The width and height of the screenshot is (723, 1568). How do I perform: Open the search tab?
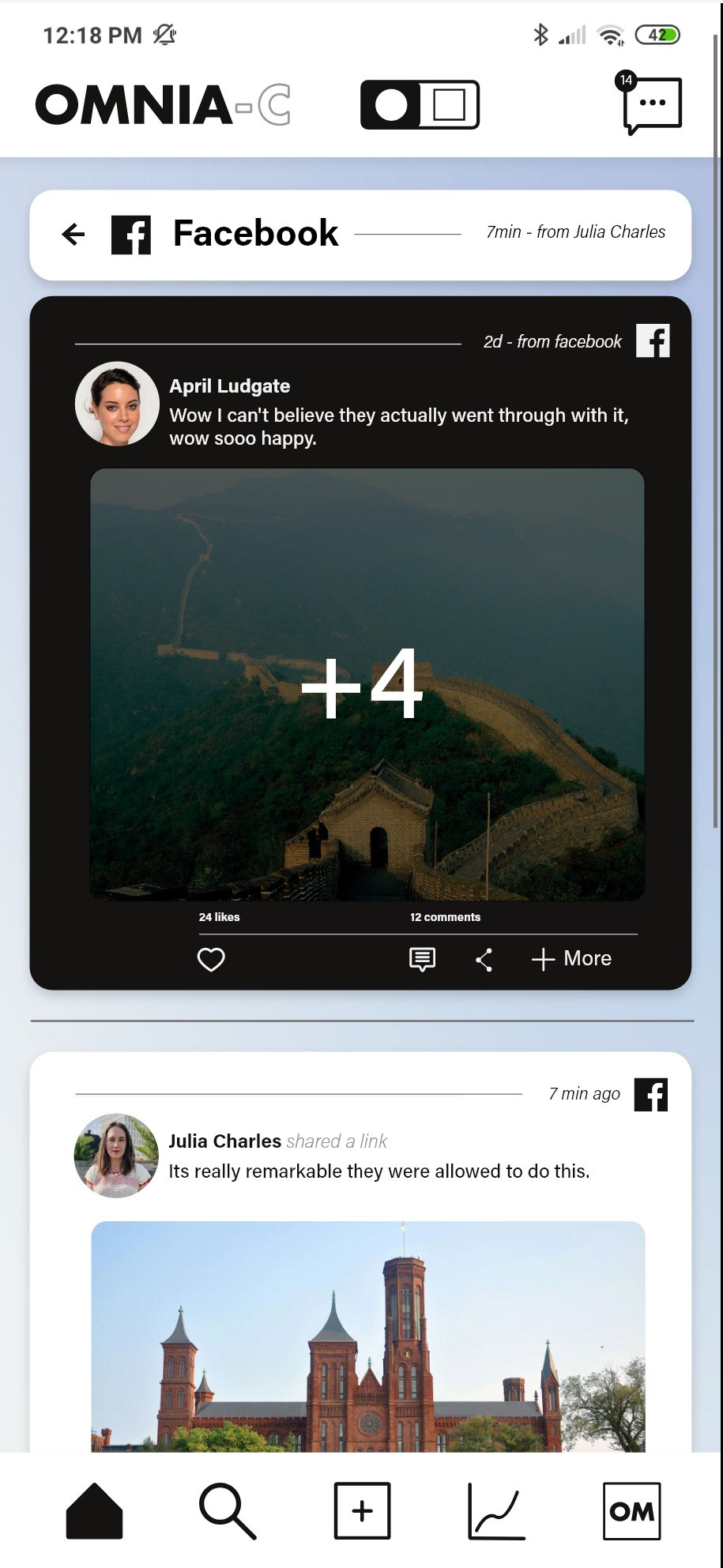point(228,1510)
